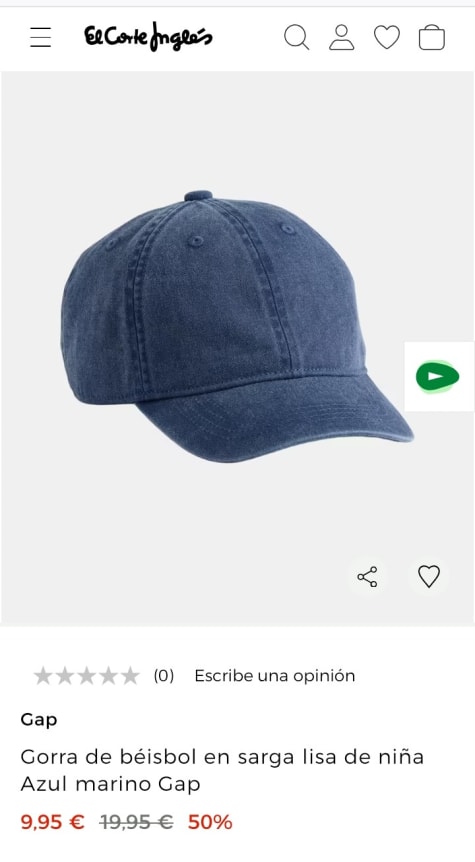Open the wishlist heart in header
This screenshot has width=475, height=862.
387,37
